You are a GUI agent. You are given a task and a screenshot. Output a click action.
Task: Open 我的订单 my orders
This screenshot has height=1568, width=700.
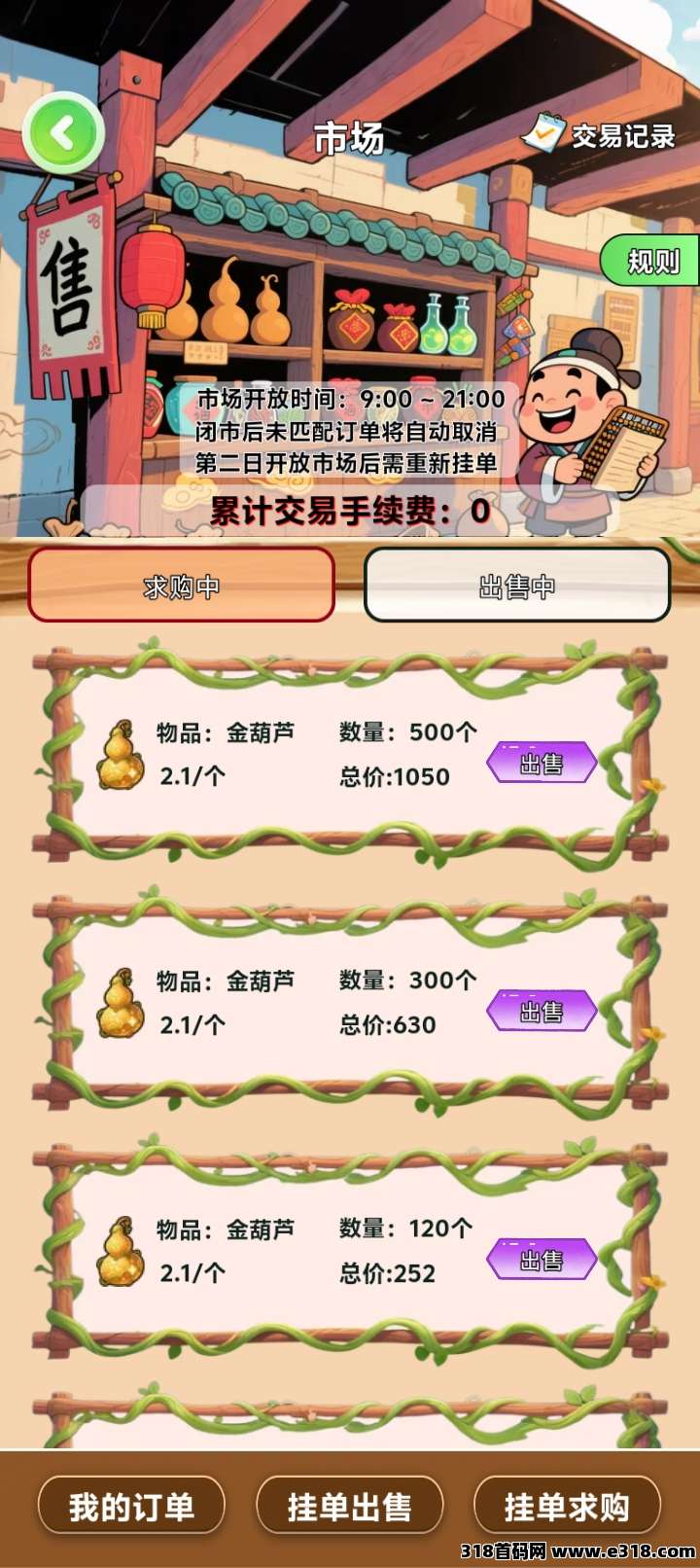point(131,1507)
